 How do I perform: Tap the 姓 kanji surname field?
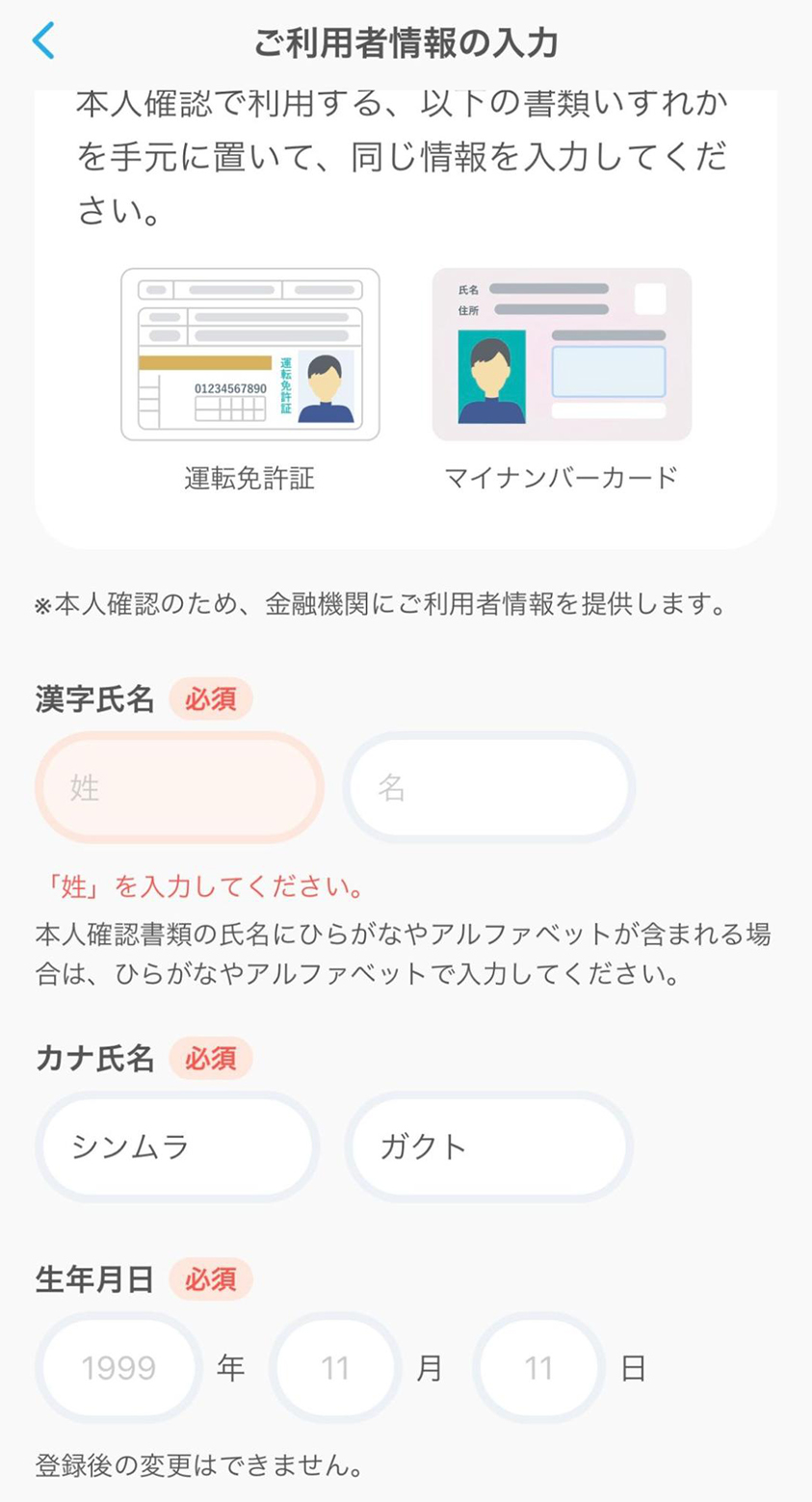[179, 788]
